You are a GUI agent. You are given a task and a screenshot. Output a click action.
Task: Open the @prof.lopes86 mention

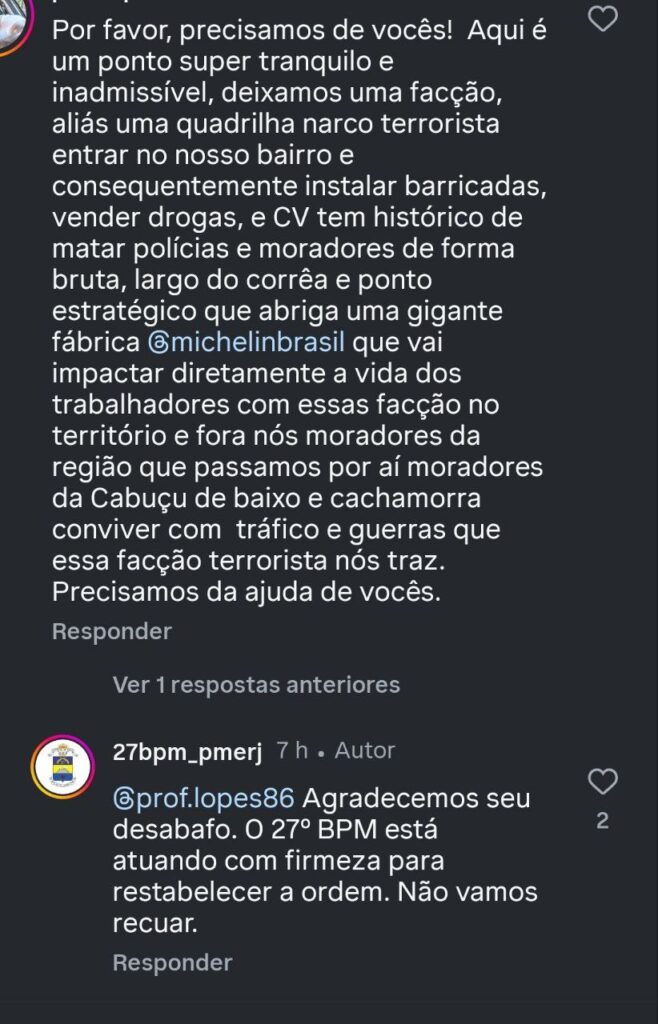[x=203, y=800]
